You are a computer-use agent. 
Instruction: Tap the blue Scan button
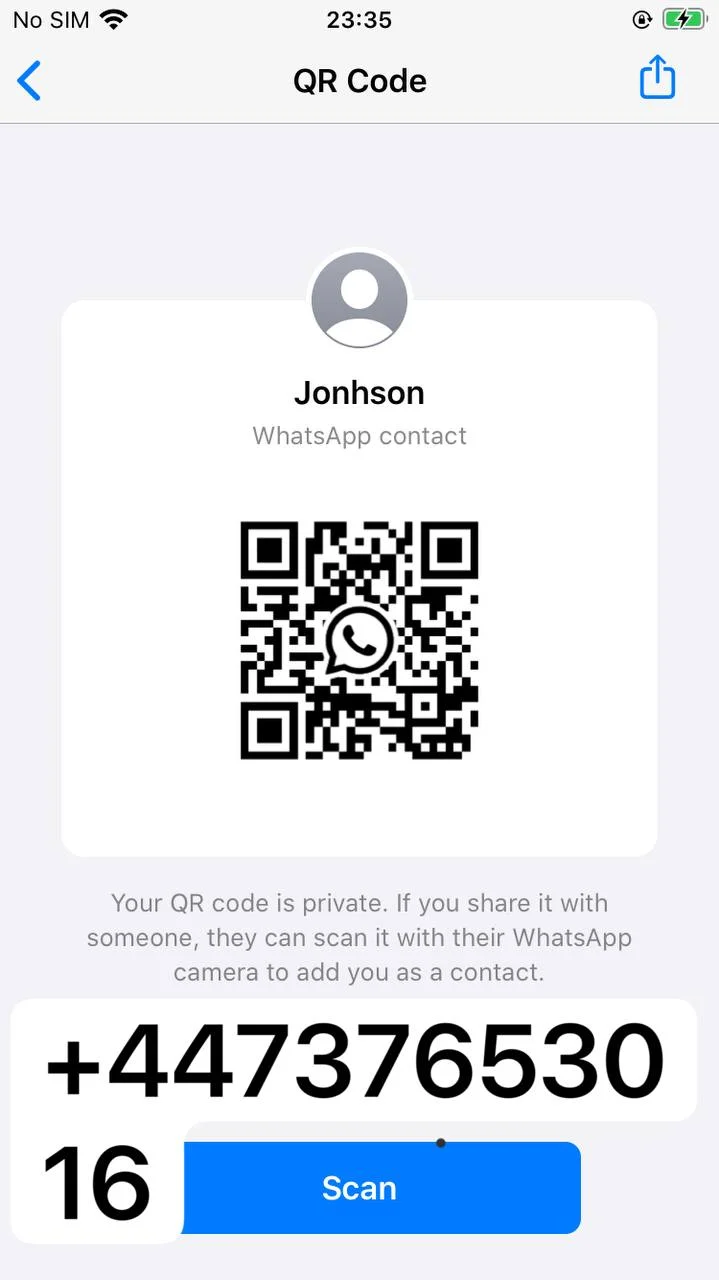pyautogui.click(x=381, y=1188)
